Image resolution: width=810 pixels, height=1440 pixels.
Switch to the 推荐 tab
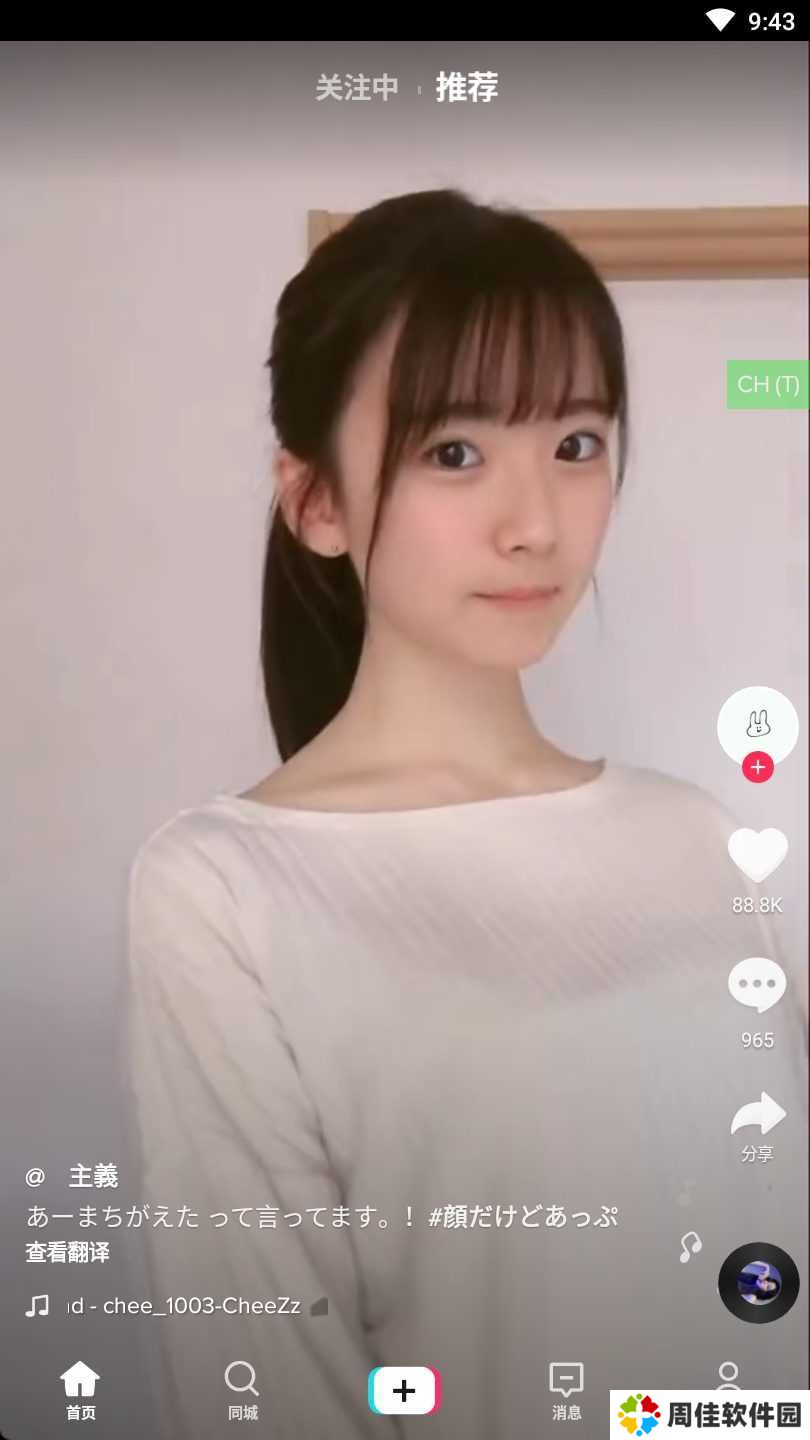click(466, 88)
